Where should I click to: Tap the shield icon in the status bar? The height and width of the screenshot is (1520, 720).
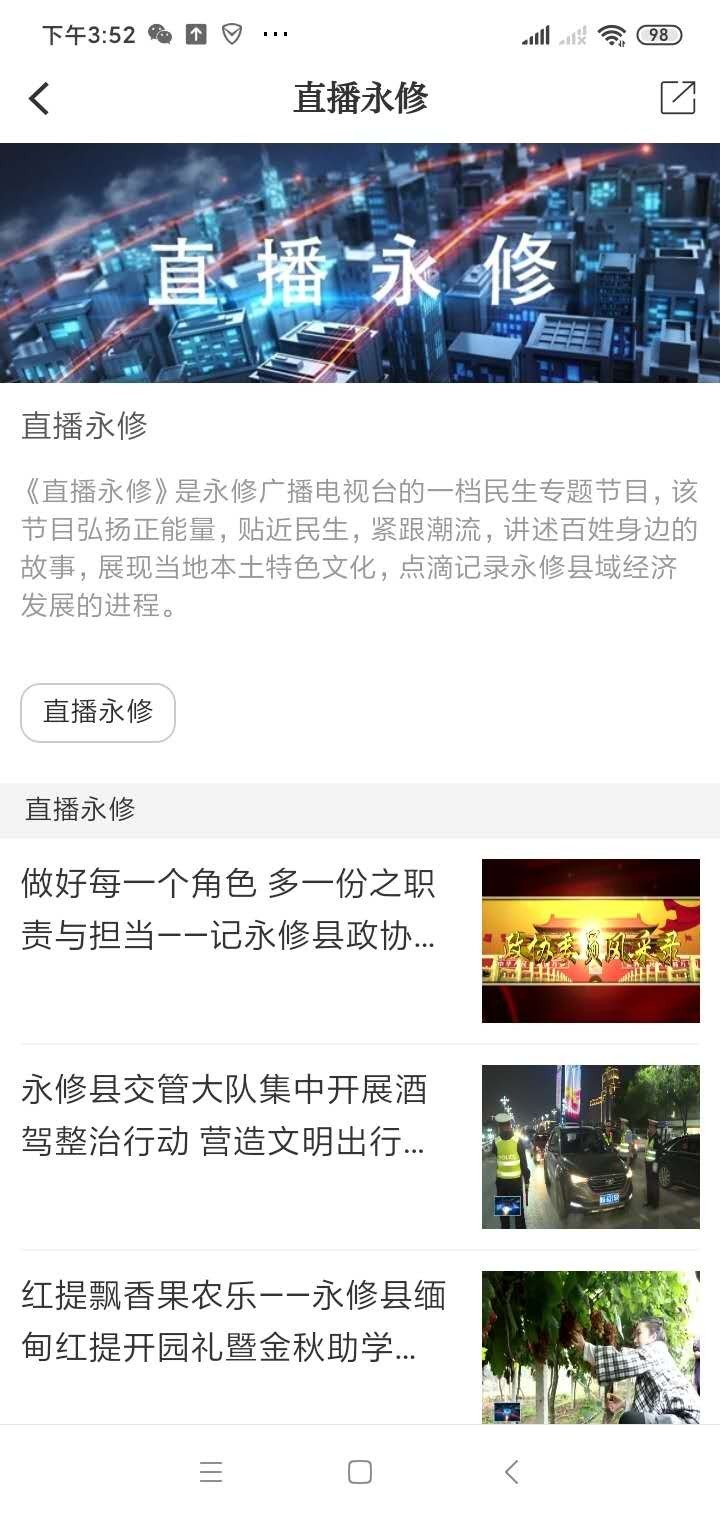click(233, 32)
